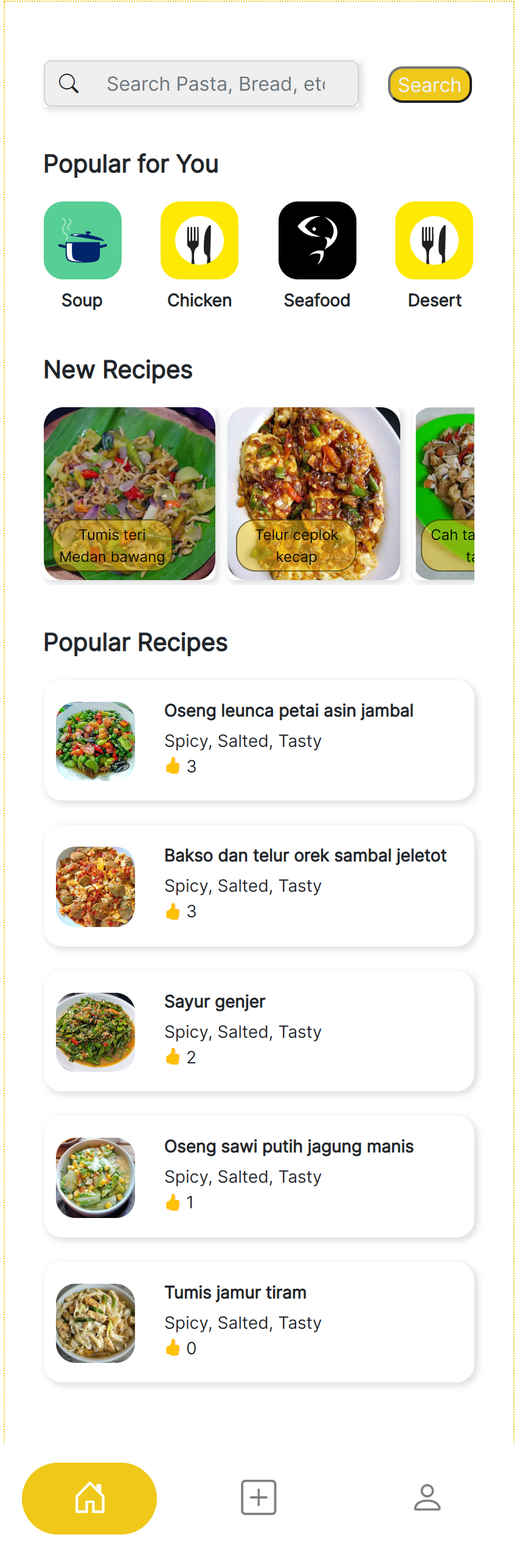Add a new recipe with plus tab
Image resolution: width=517 pixels, height=1568 pixels.
click(x=258, y=1497)
